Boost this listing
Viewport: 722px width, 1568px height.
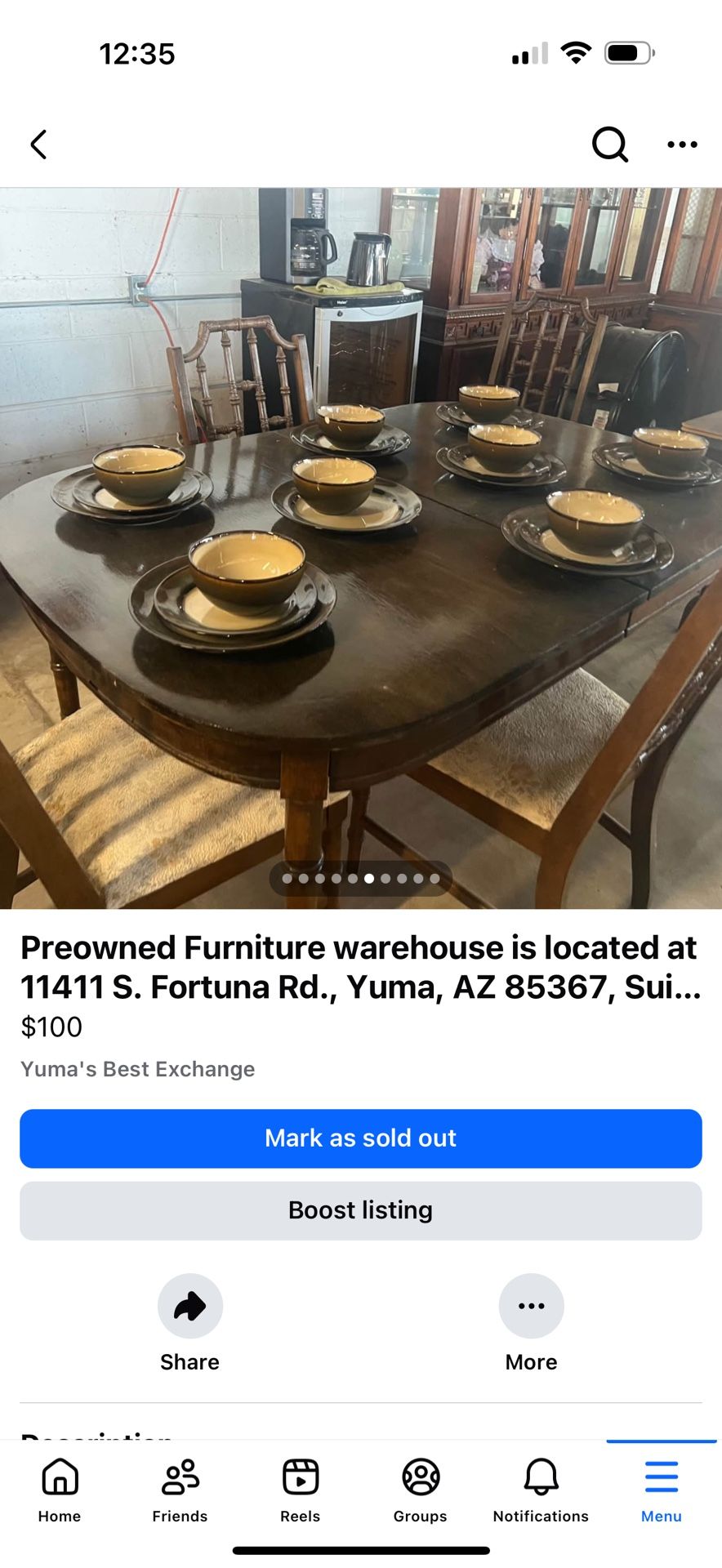tap(360, 1209)
